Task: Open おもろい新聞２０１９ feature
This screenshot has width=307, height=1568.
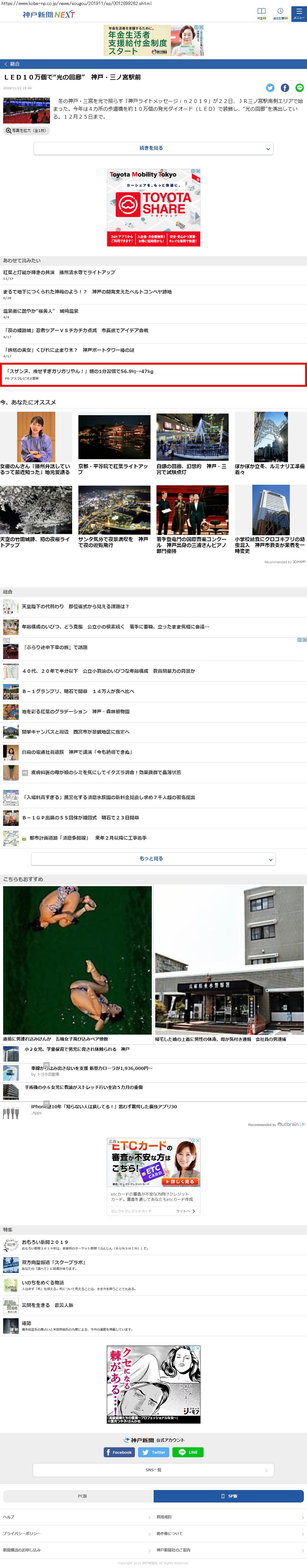Action: coord(45,1242)
